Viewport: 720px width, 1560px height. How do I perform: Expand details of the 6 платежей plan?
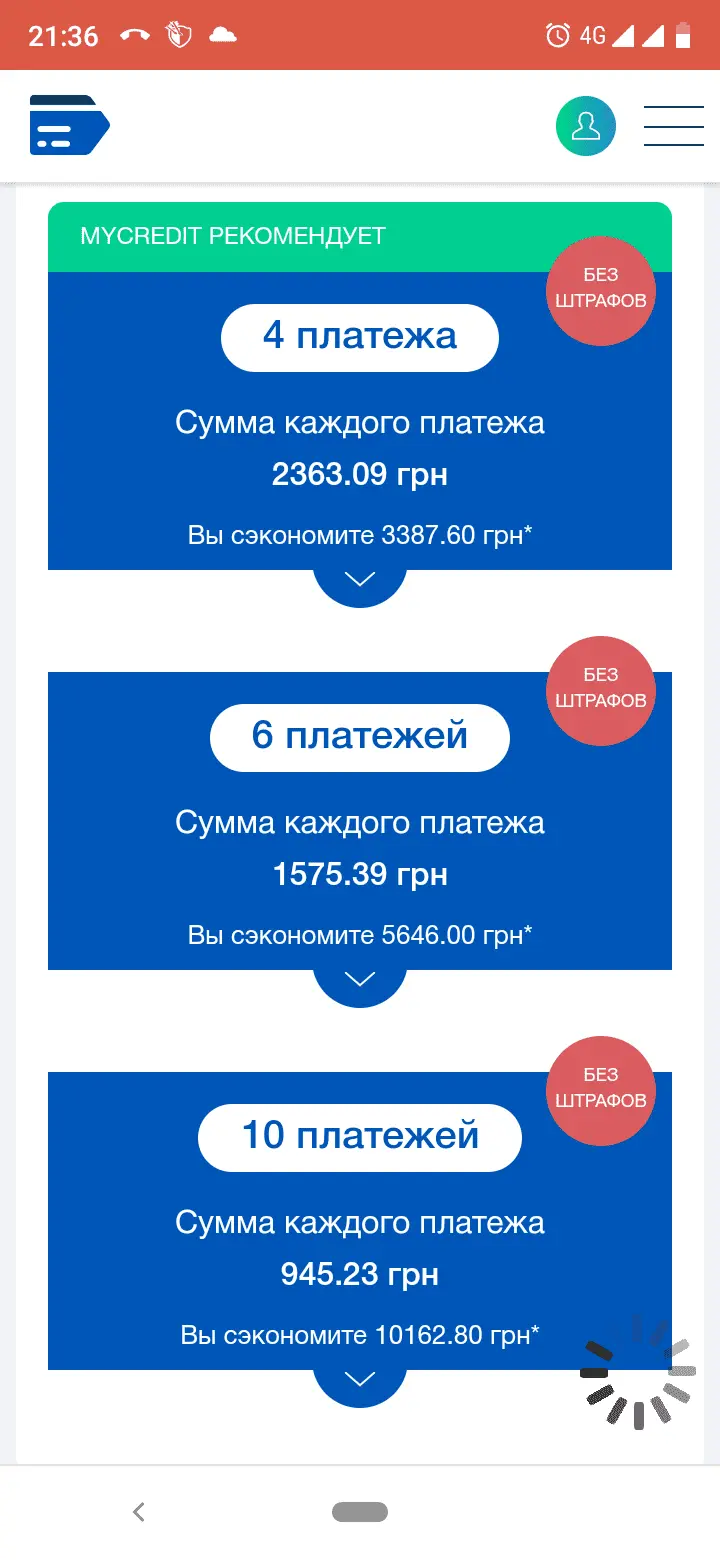coord(360,981)
